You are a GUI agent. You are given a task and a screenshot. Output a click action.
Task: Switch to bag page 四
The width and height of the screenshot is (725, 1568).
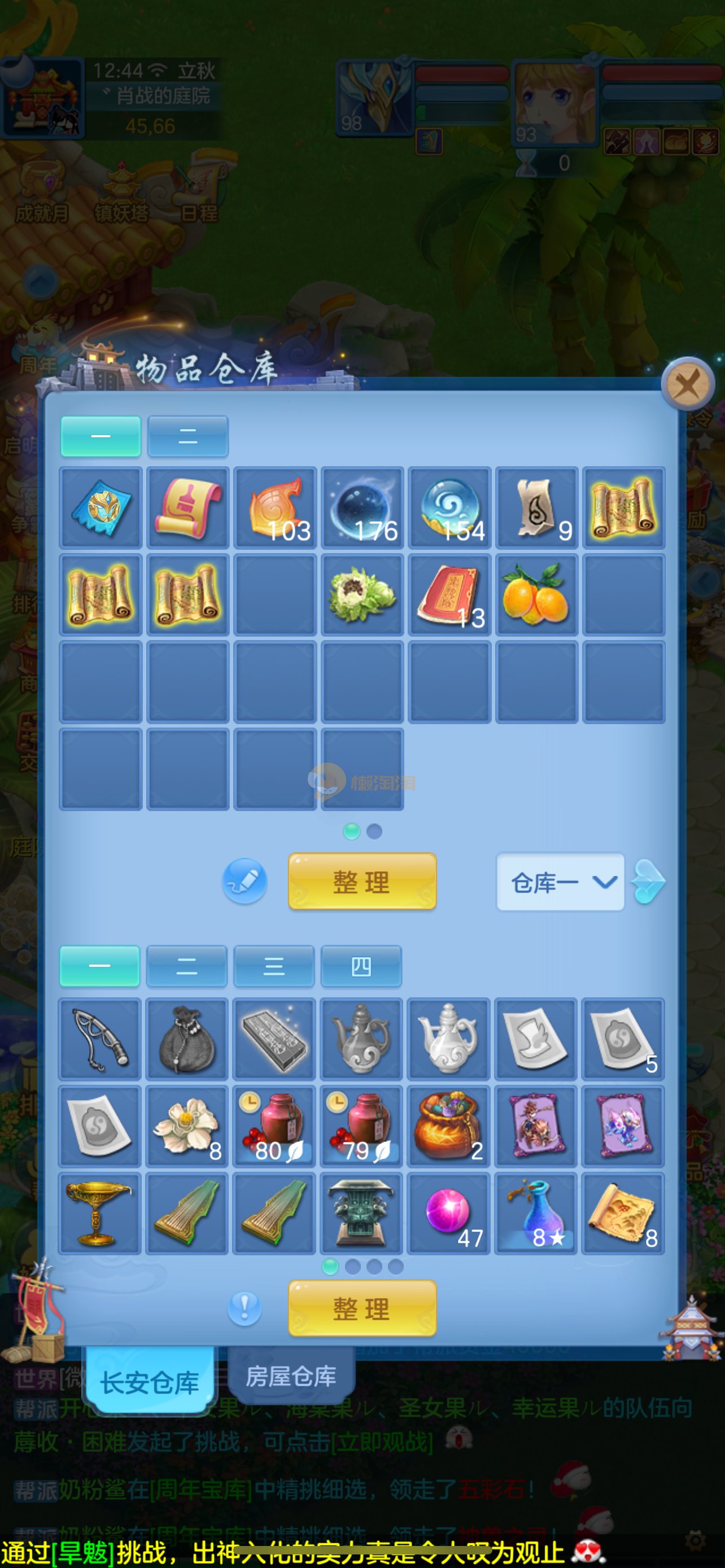361,966
